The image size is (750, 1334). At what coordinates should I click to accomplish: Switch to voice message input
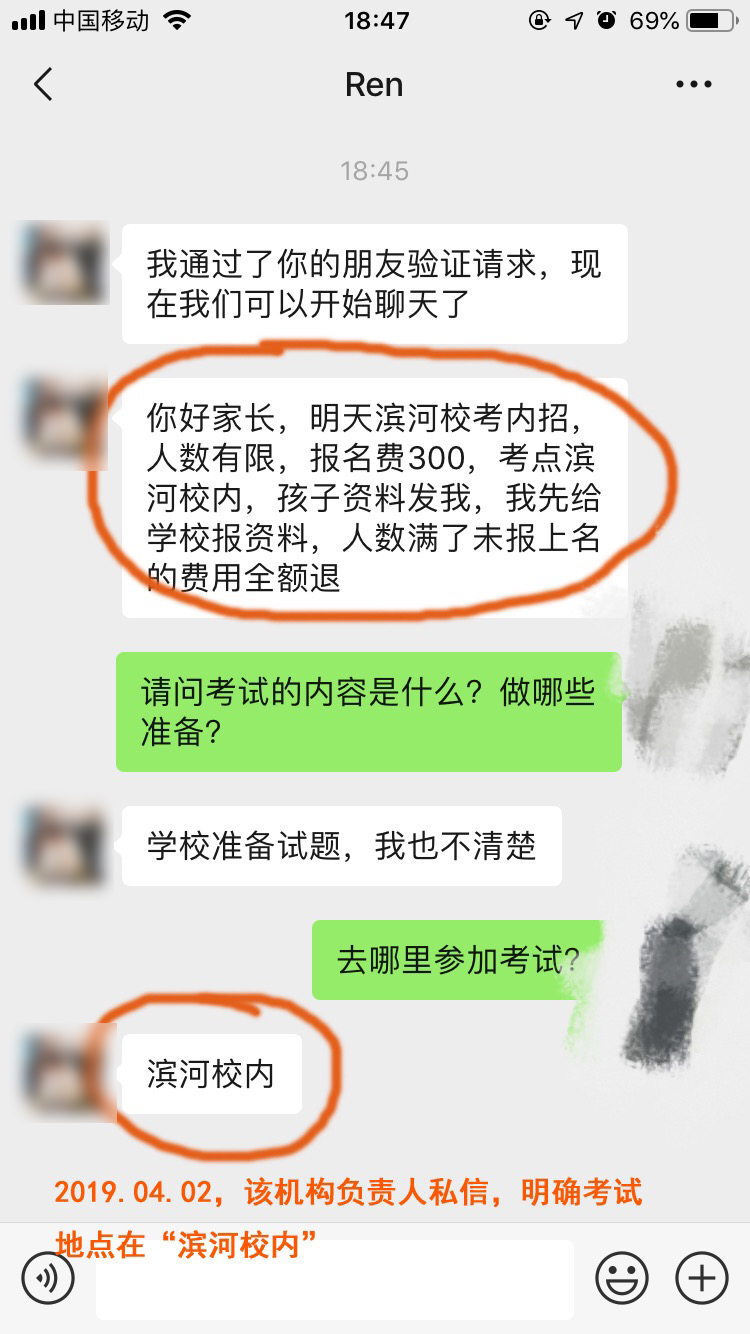pyautogui.click(x=48, y=1277)
